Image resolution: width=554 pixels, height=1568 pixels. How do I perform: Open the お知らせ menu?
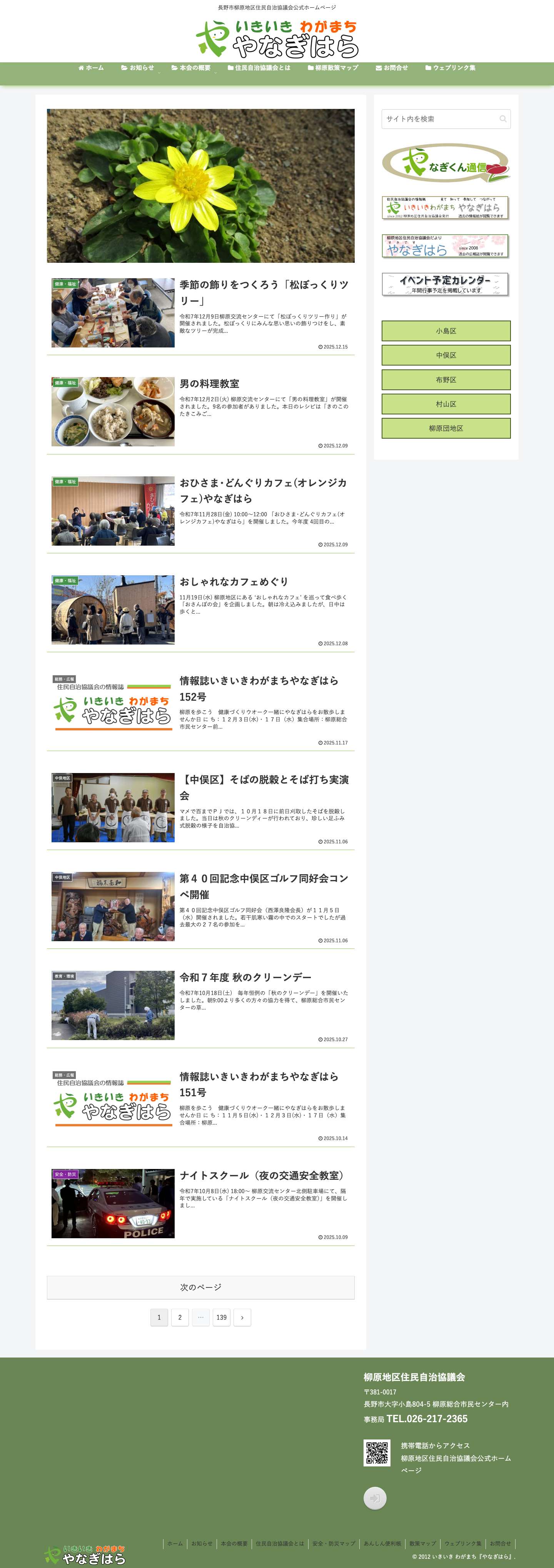(138, 68)
